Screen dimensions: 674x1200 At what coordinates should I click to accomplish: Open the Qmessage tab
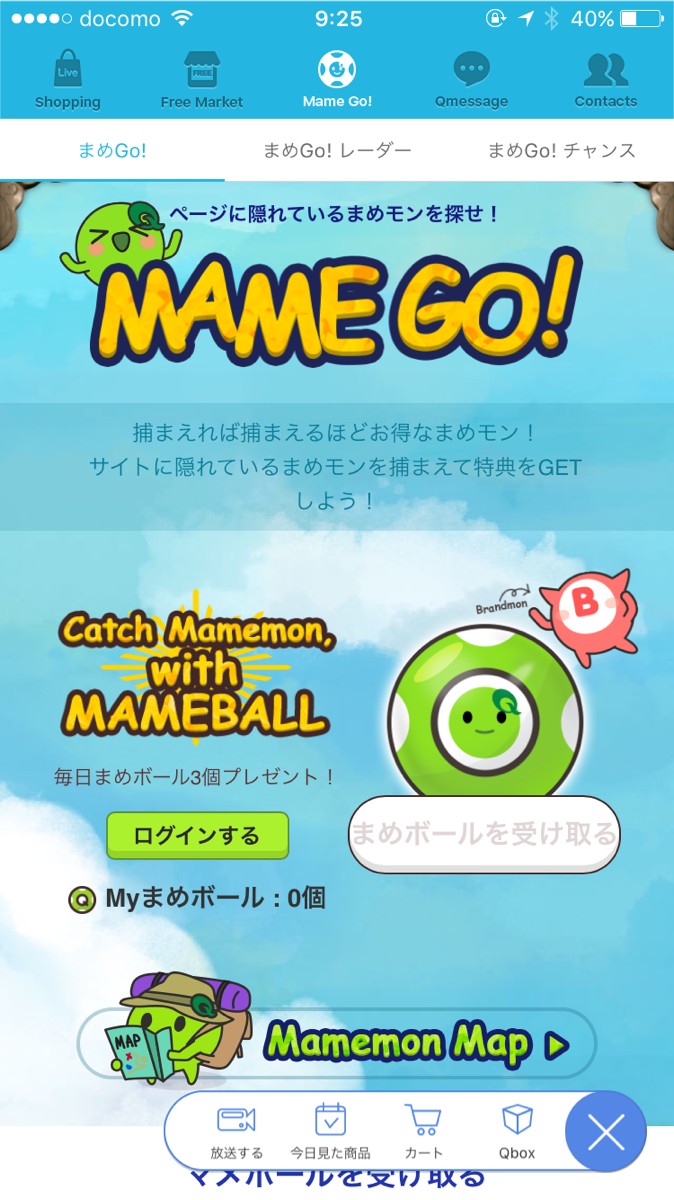point(471,80)
